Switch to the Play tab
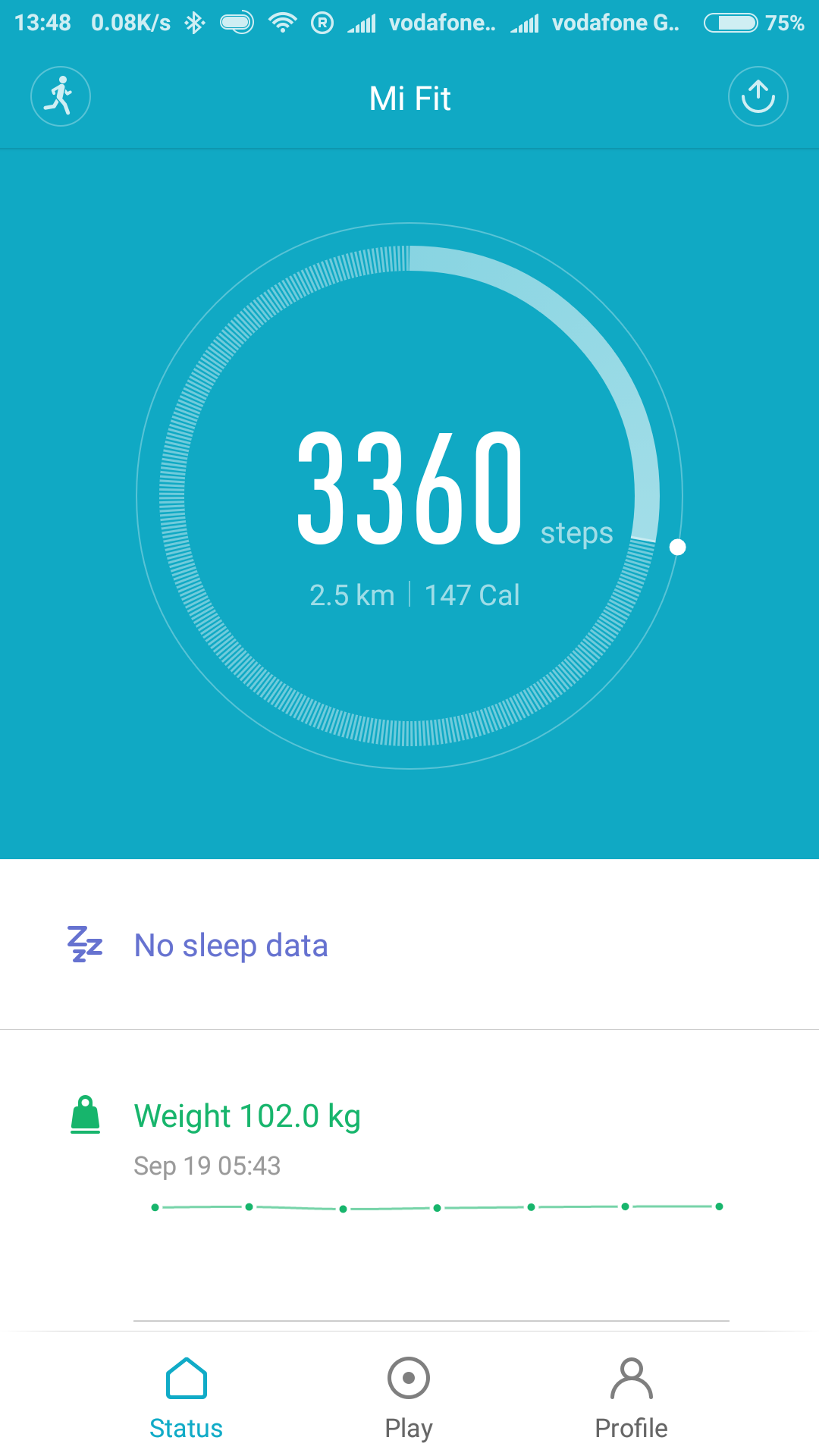Image resolution: width=819 pixels, height=1456 pixels. (x=409, y=1398)
